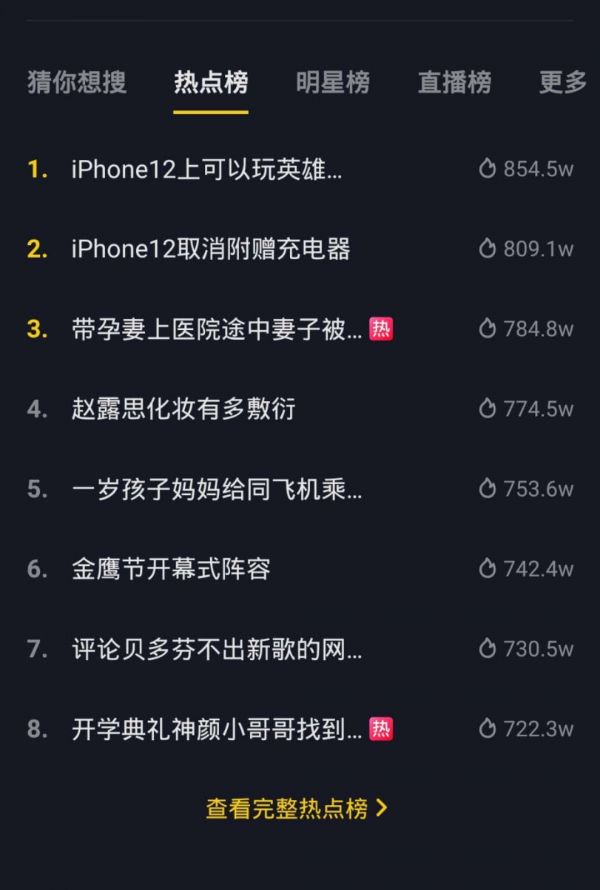This screenshot has height=890, width=600.
Task: Switch to the 猜你想搜 tab
Action: click(x=77, y=82)
